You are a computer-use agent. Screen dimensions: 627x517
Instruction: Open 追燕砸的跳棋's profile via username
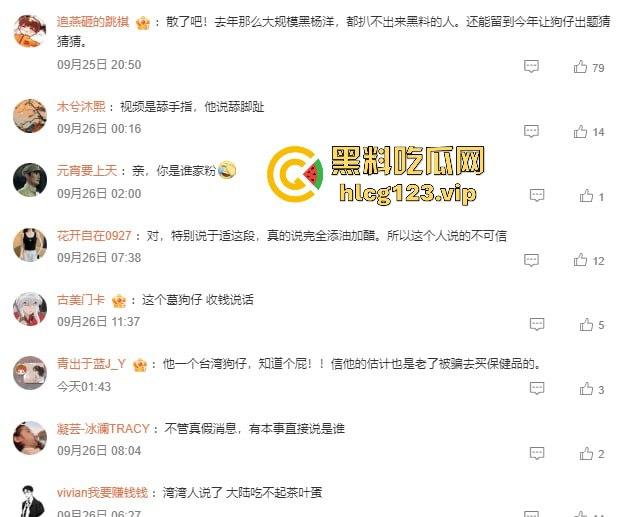(x=93, y=21)
